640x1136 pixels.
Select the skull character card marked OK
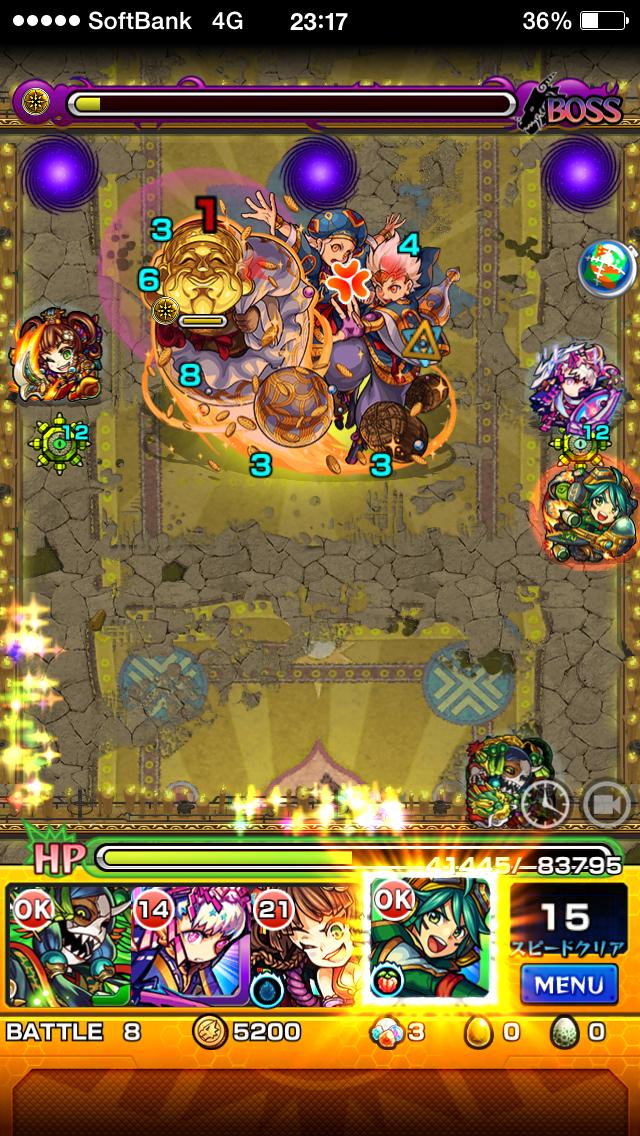[x=68, y=945]
